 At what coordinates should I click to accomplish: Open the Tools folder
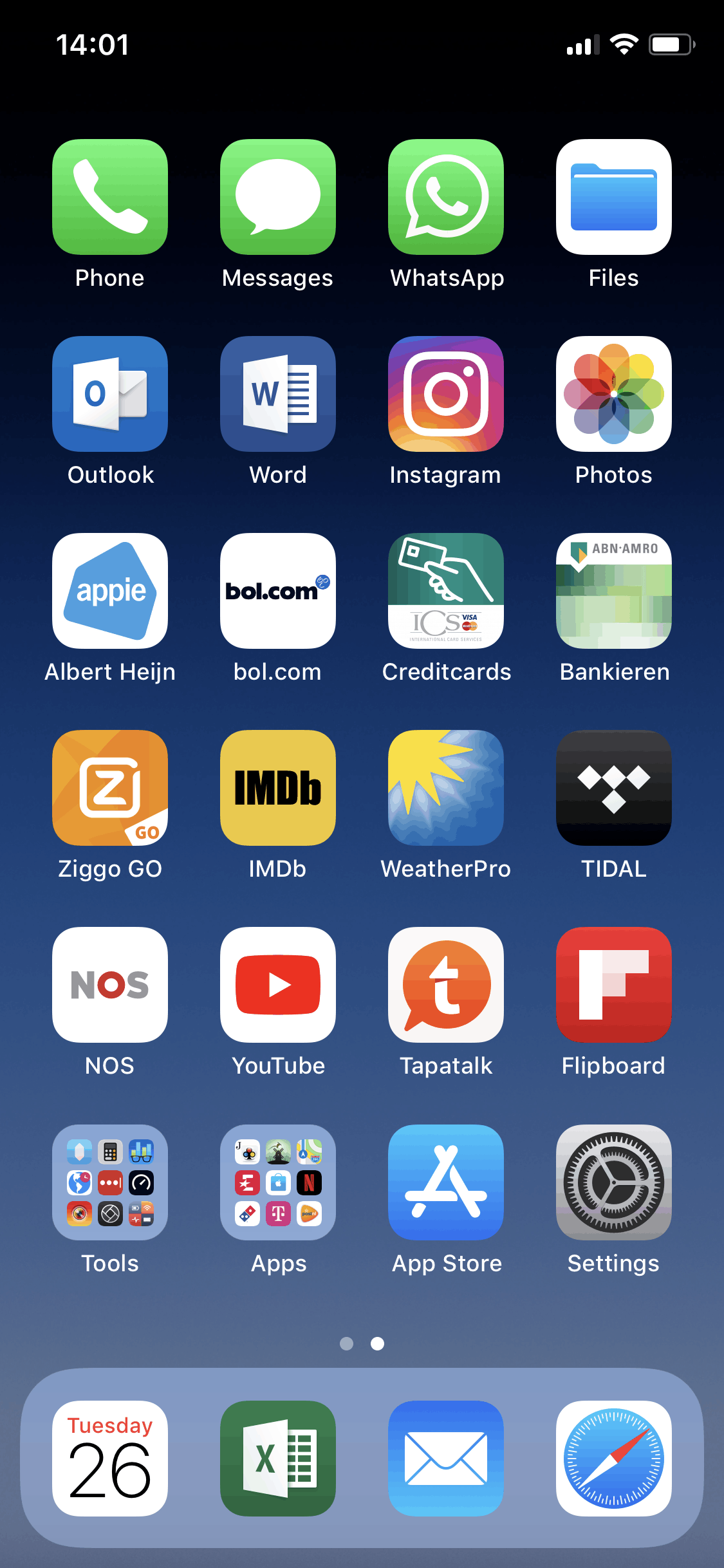point(109,1182)
